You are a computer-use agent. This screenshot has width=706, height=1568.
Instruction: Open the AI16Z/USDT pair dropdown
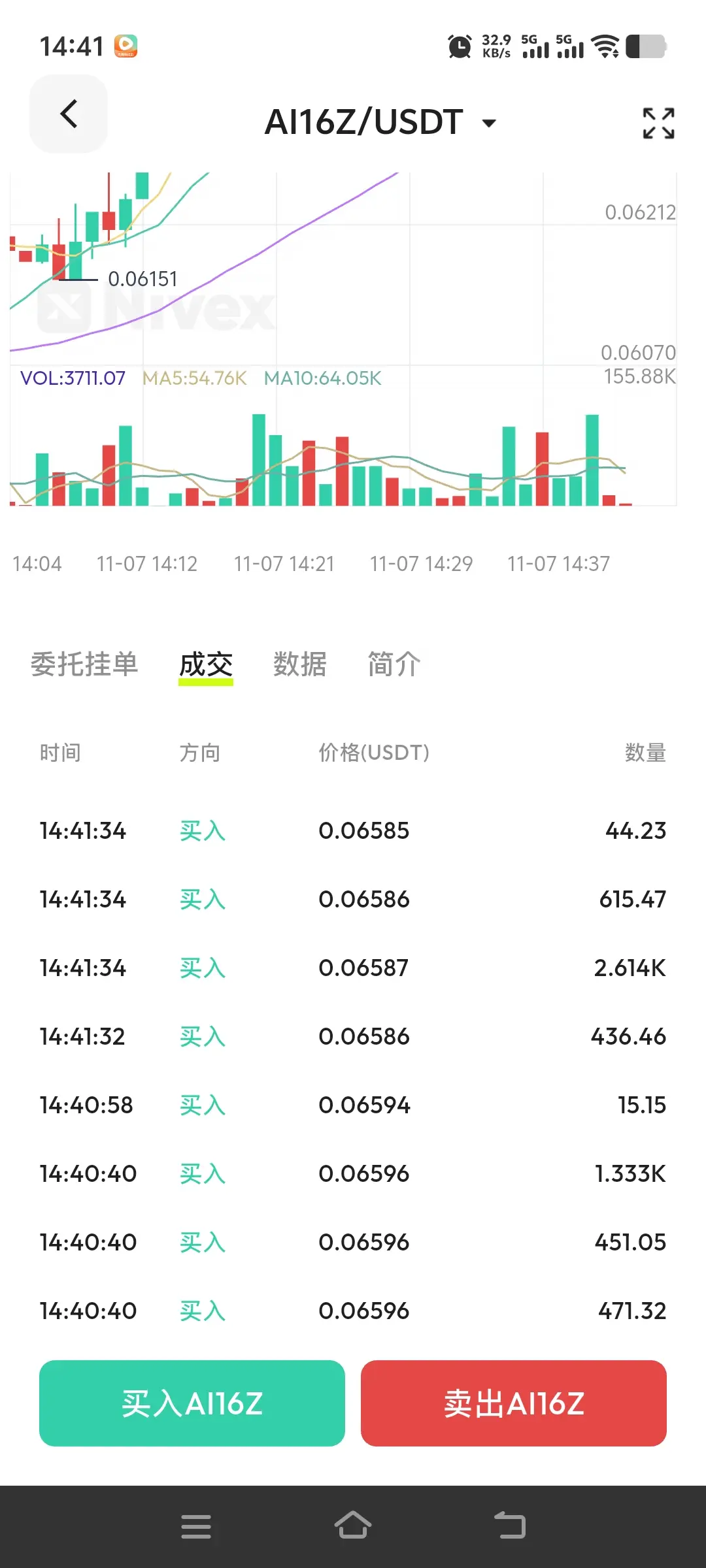pyautogui.click(x=380, y=122)
